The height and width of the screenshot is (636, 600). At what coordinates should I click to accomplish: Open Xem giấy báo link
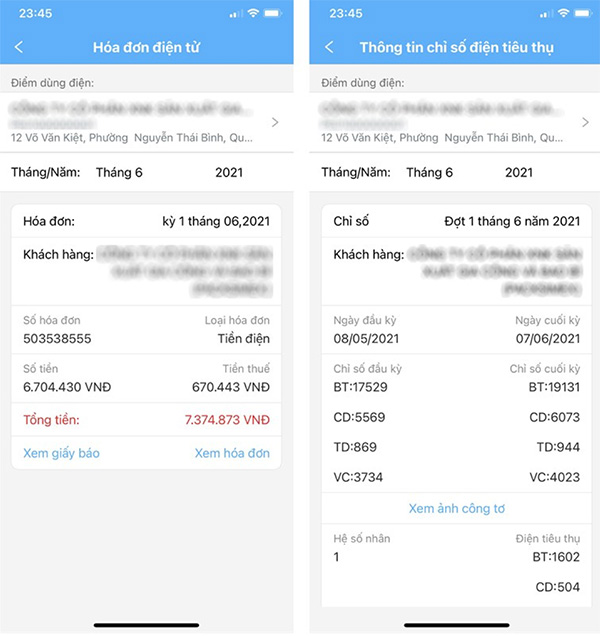61,453
